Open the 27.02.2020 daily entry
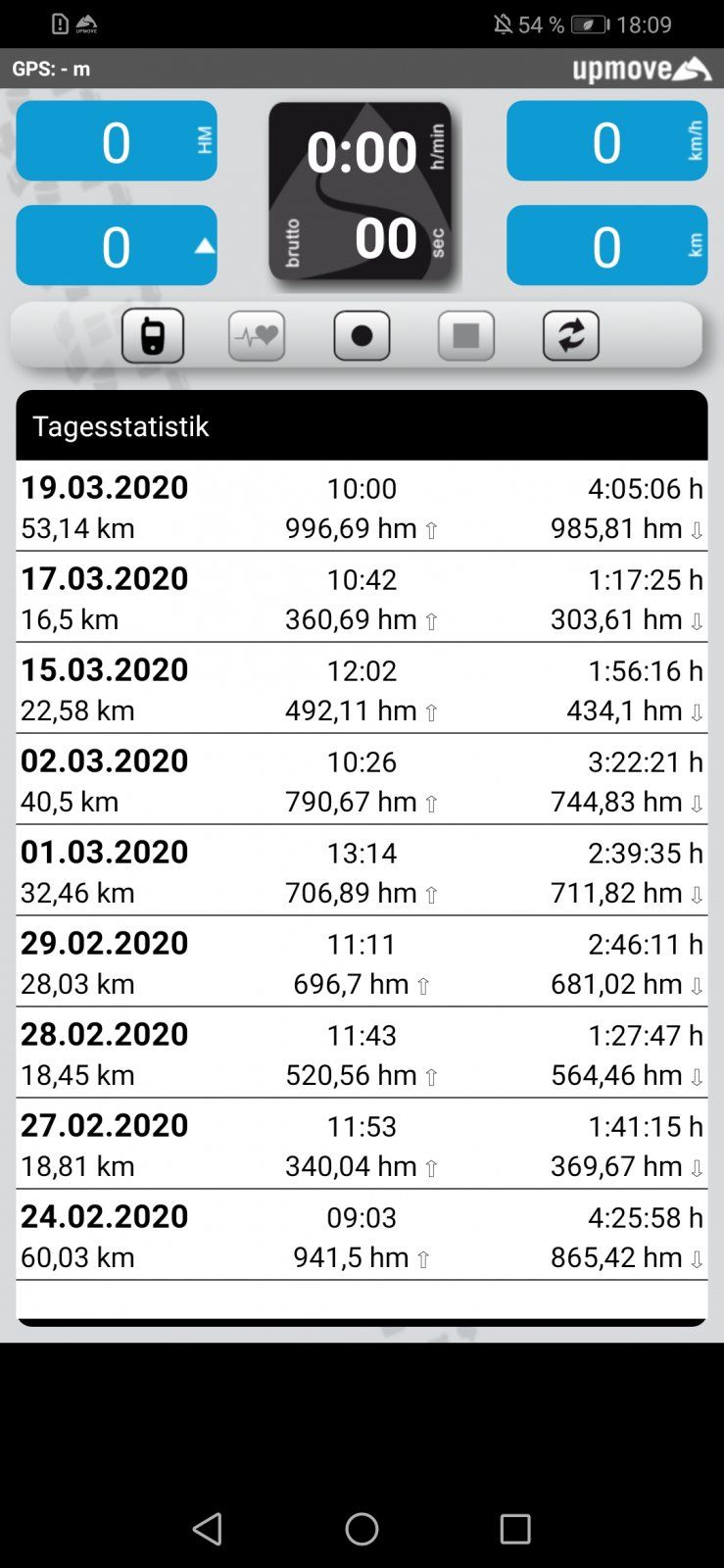The image size is (724, 1568). 362,1145
